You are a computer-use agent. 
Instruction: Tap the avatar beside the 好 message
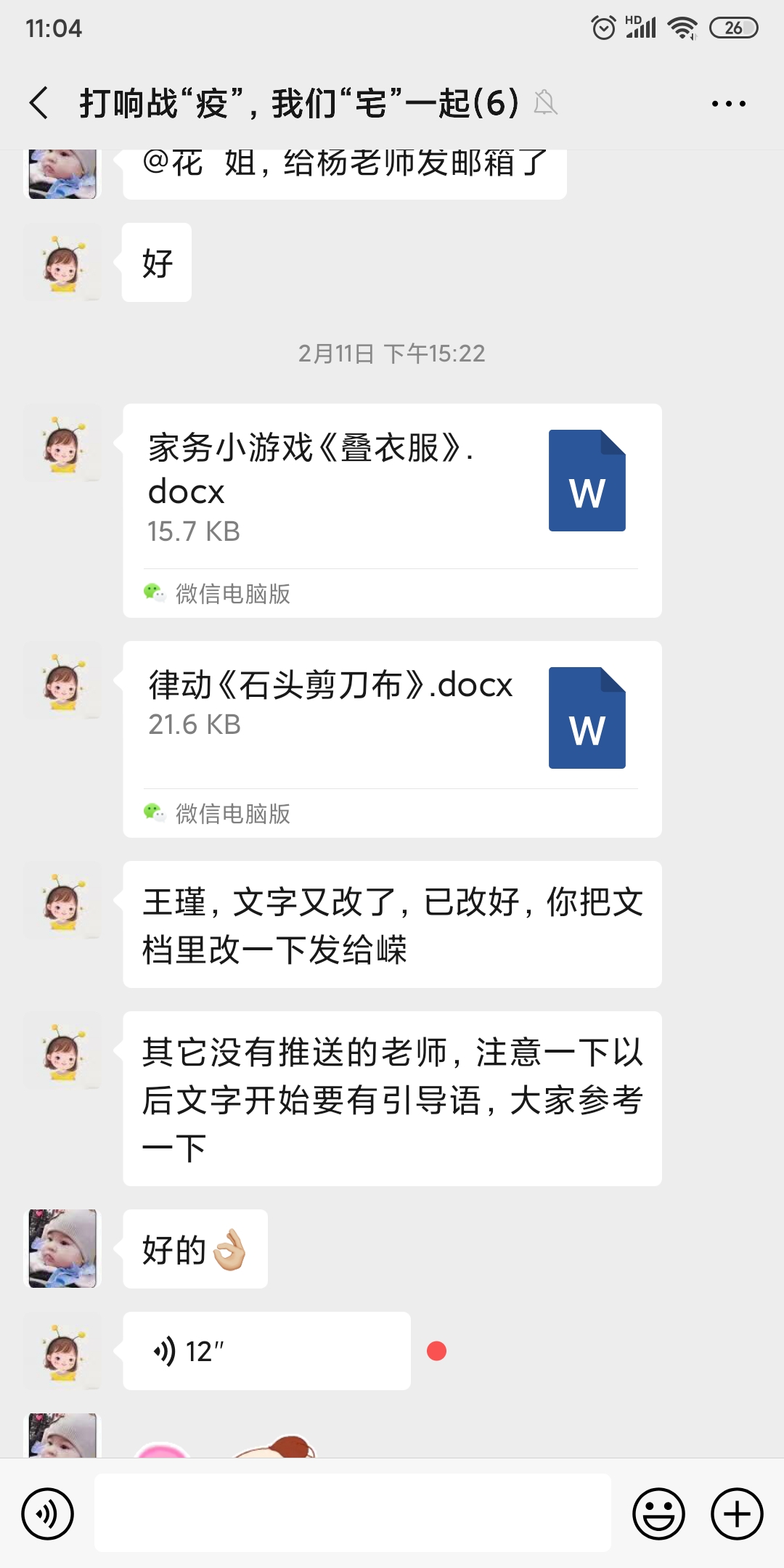tap(62, 263)
